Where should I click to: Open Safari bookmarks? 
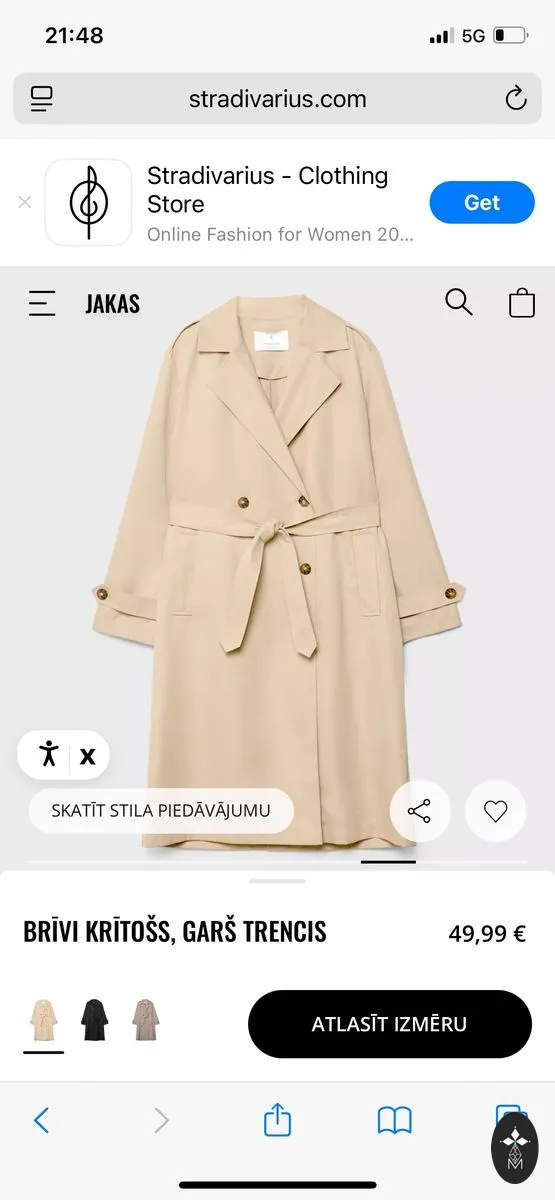pos(395,1120)
